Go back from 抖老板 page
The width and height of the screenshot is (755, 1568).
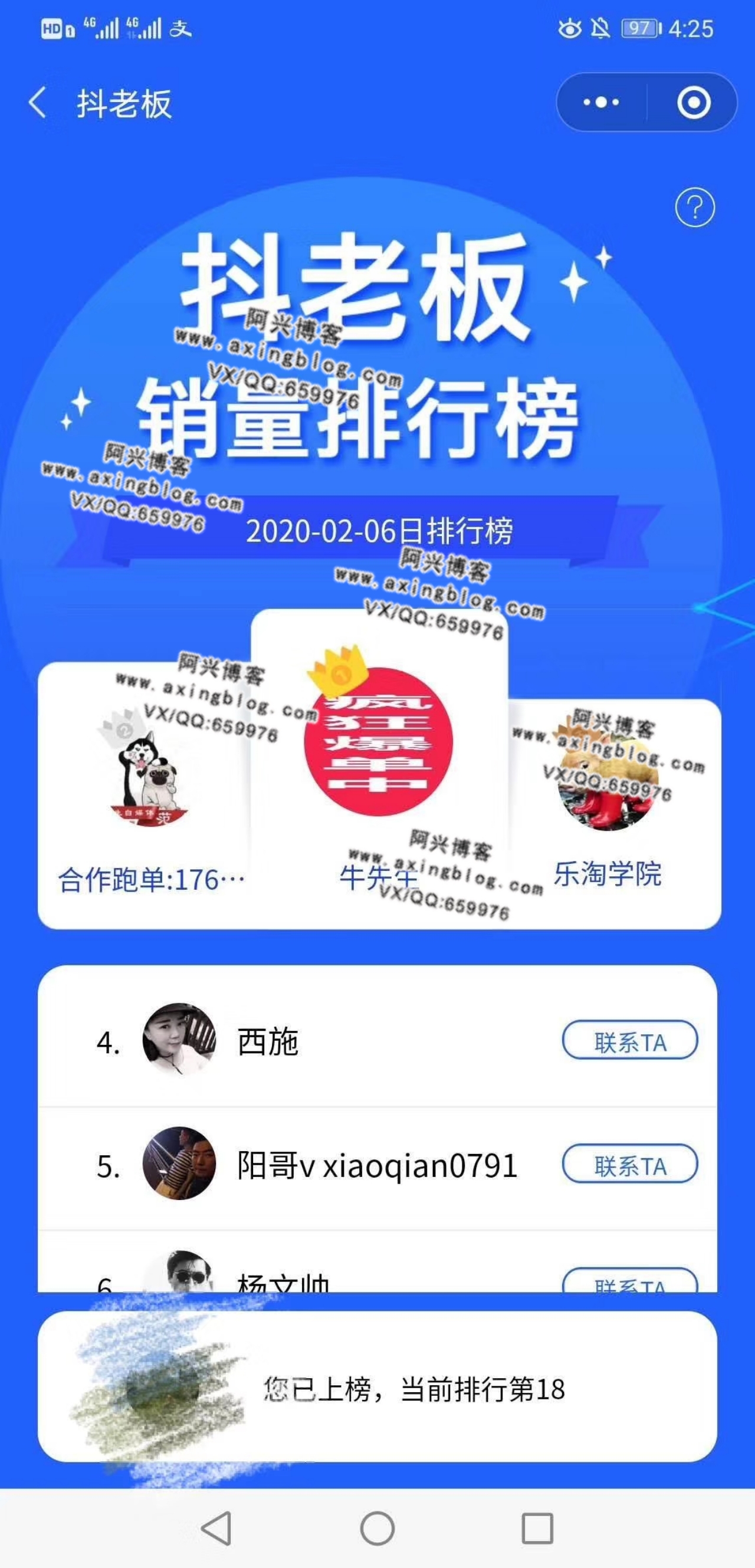(38, 102)
